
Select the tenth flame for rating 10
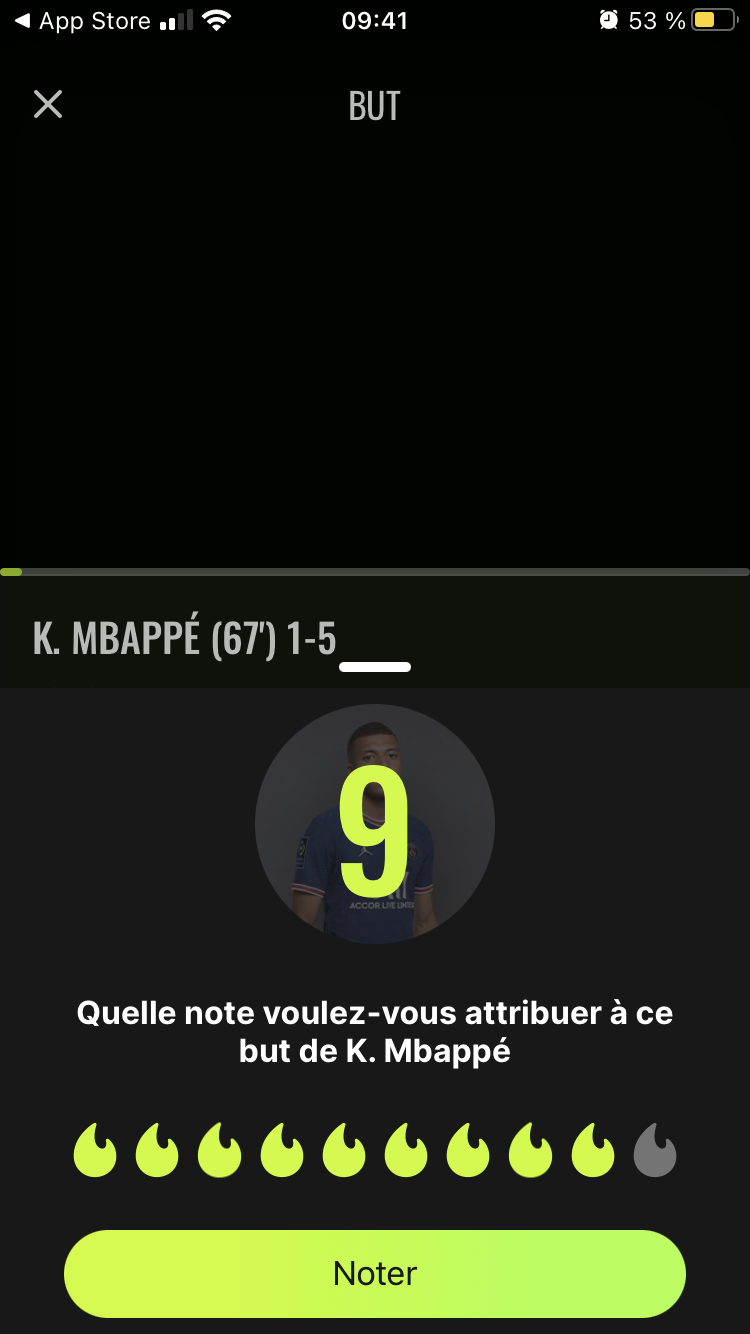click(x=655, y=1150)
